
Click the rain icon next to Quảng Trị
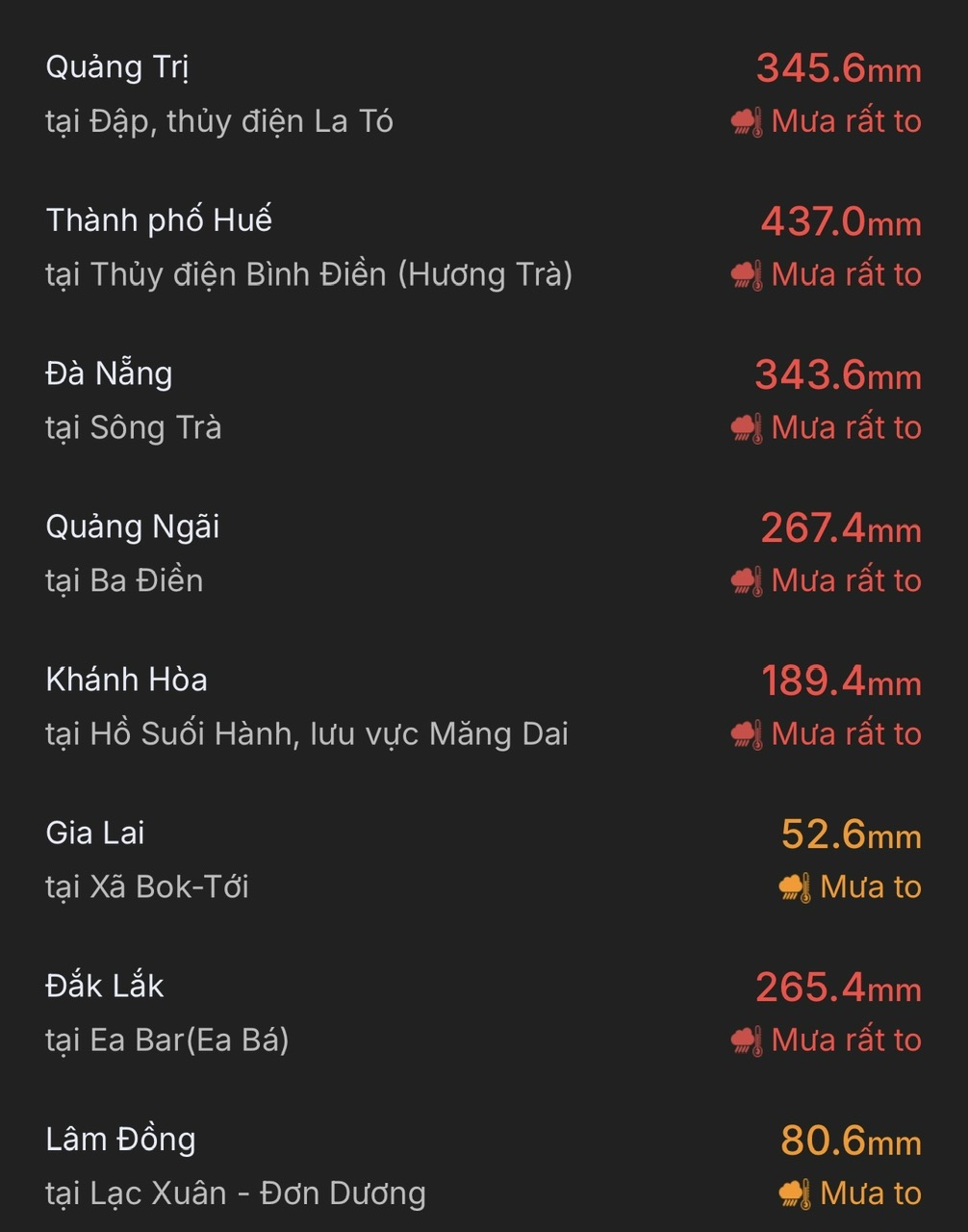pos(744,121)
